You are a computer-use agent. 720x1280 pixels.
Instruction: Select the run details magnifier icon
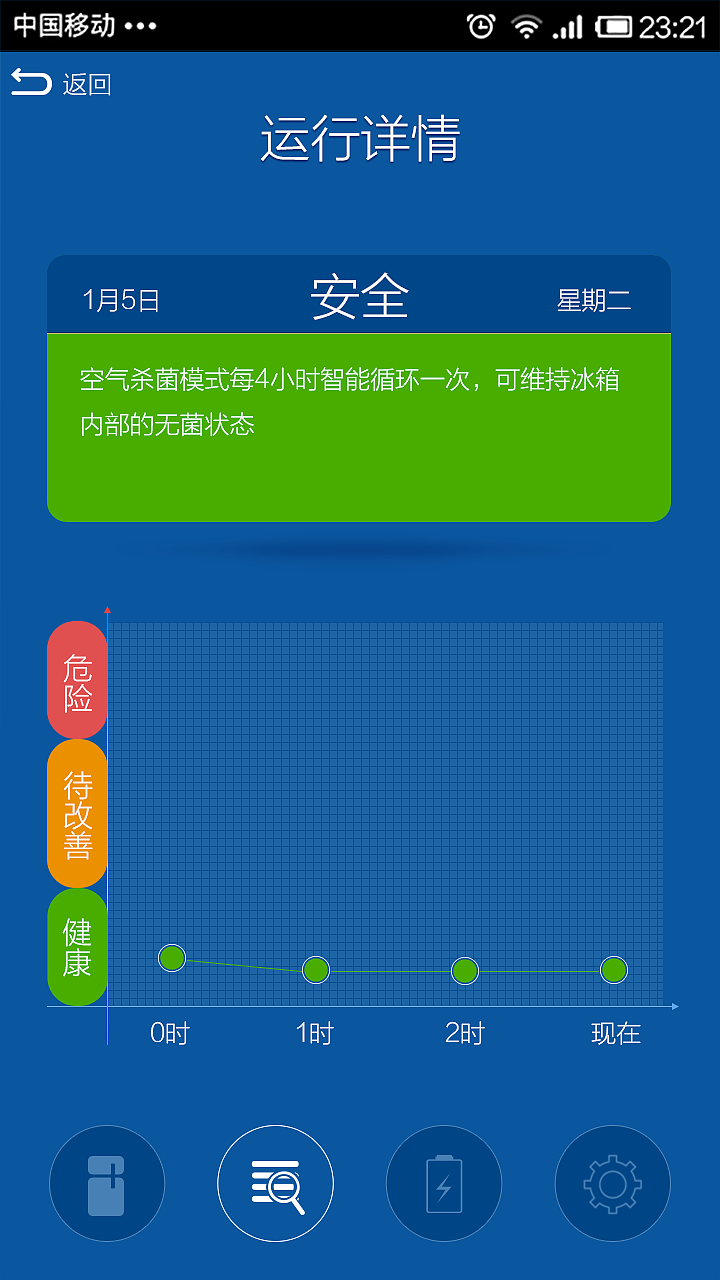point(275,1182)
